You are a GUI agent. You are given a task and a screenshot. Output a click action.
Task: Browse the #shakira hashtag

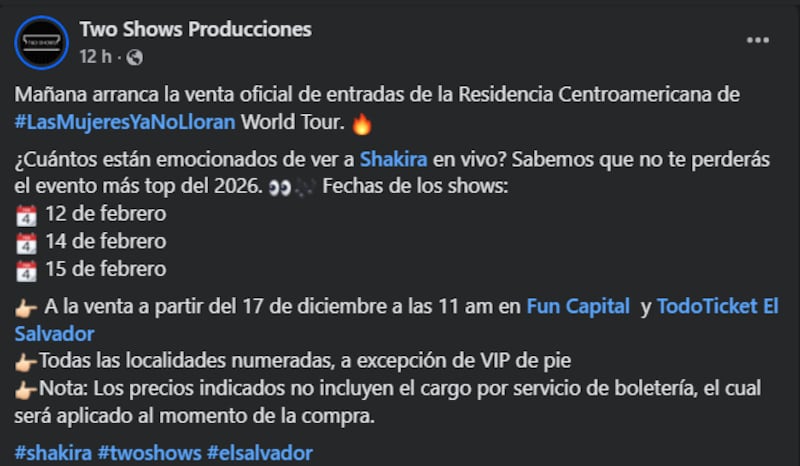(51, 452)
